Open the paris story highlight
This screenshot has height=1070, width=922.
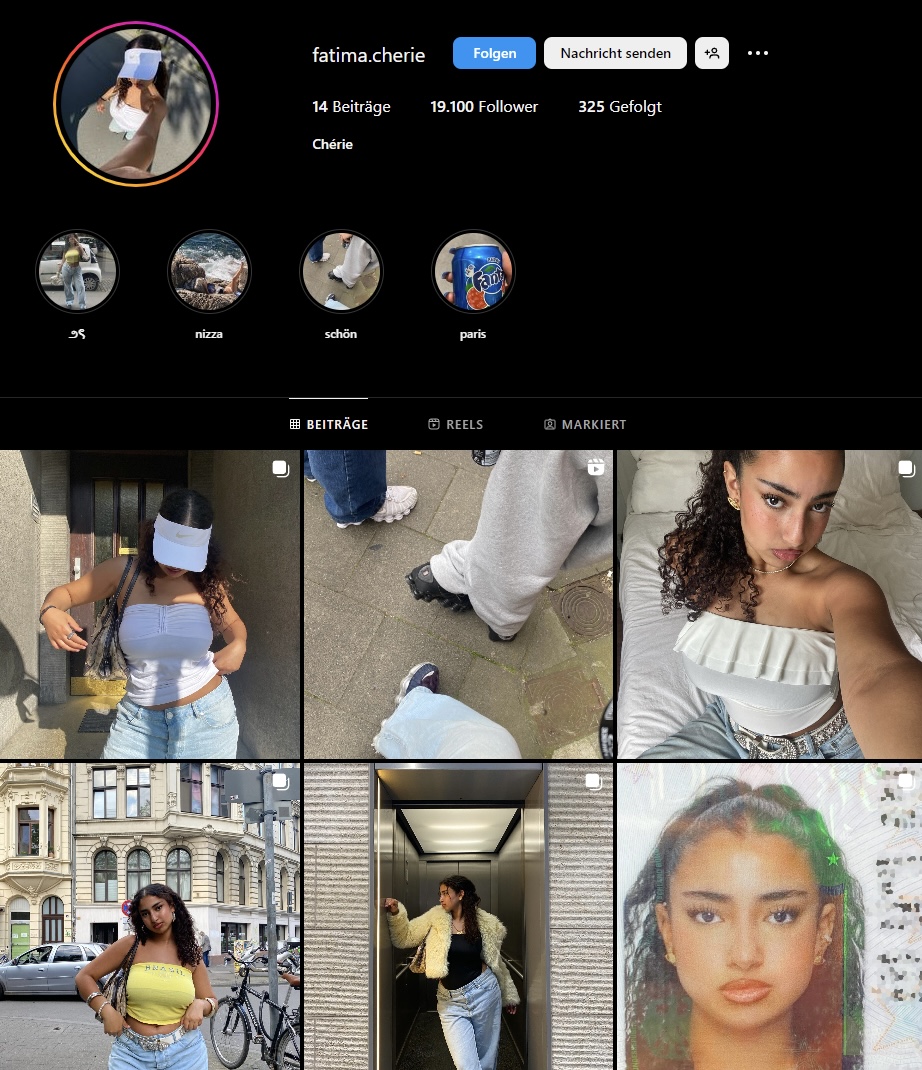coord(473,272)
